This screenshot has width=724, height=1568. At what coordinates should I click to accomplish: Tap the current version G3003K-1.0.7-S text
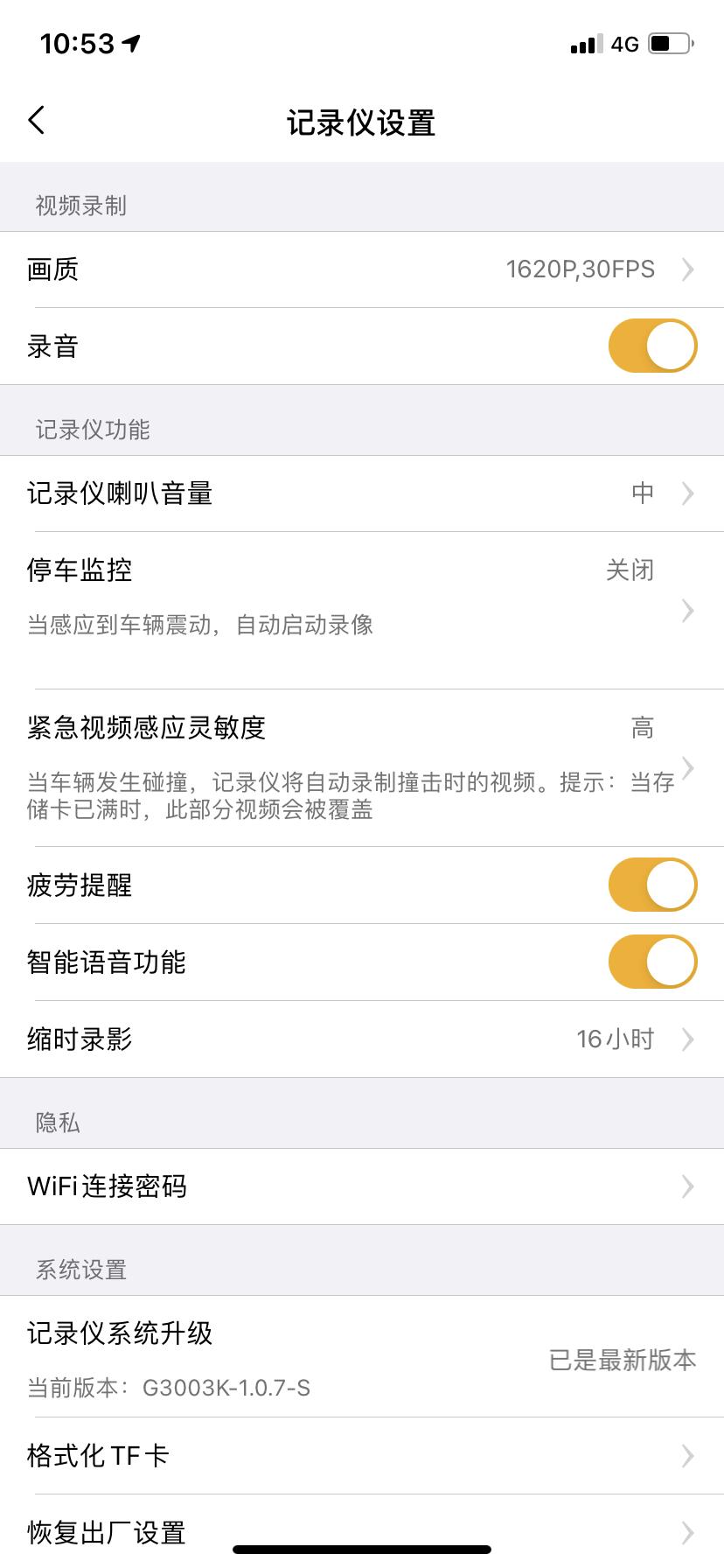(x=168, y=1387)
